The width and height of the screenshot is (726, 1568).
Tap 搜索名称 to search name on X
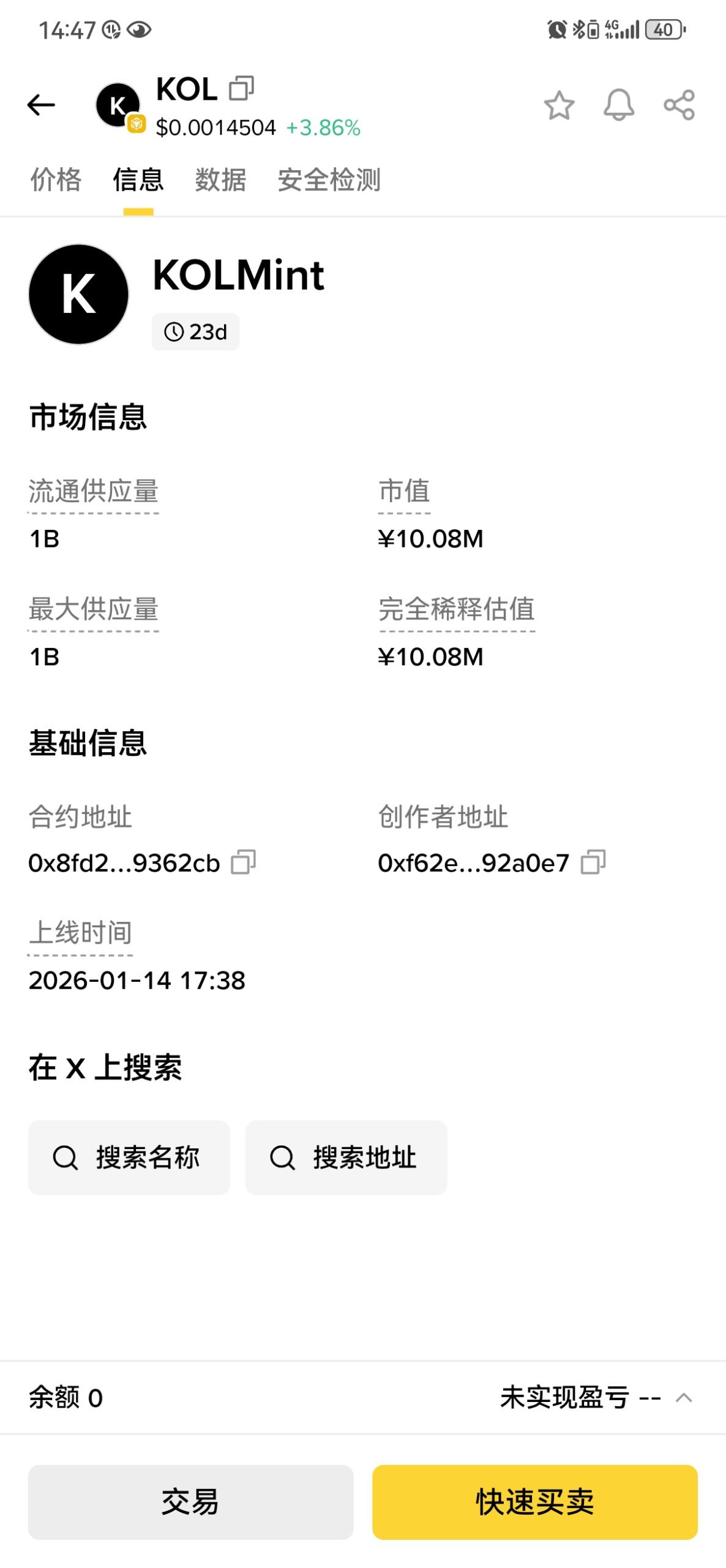pos(129,1158)
